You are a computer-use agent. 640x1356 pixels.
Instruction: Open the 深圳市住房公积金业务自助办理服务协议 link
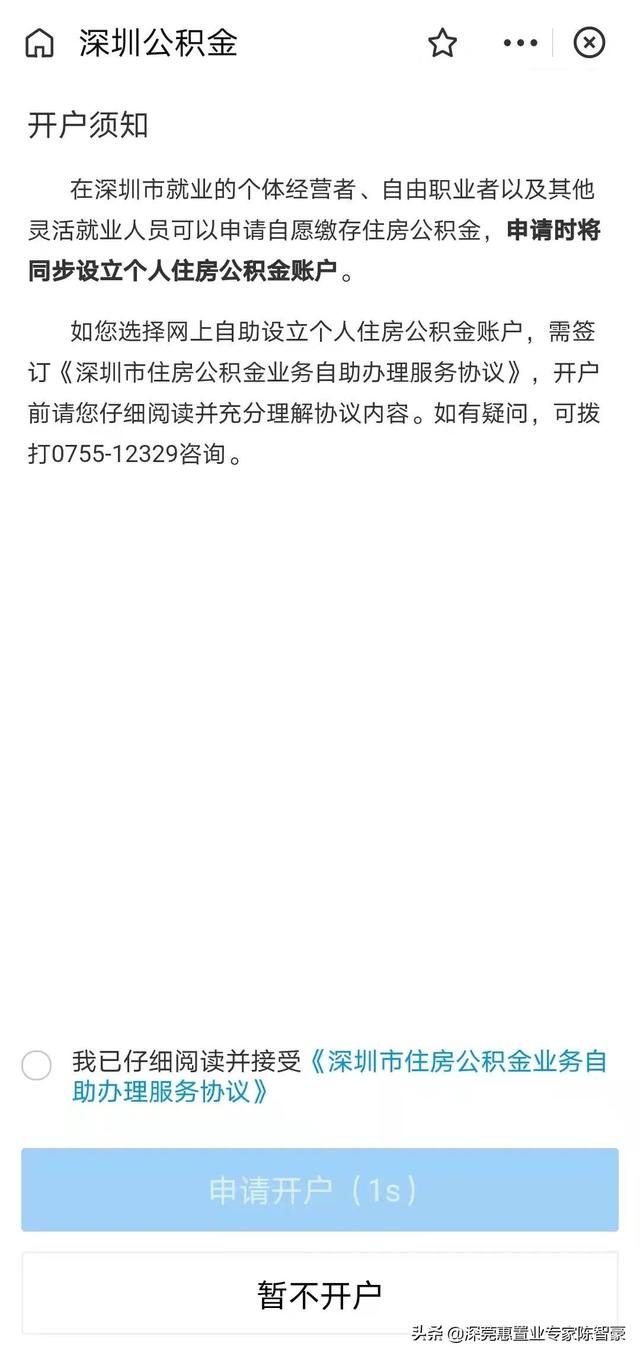[x=339, y=1076]
